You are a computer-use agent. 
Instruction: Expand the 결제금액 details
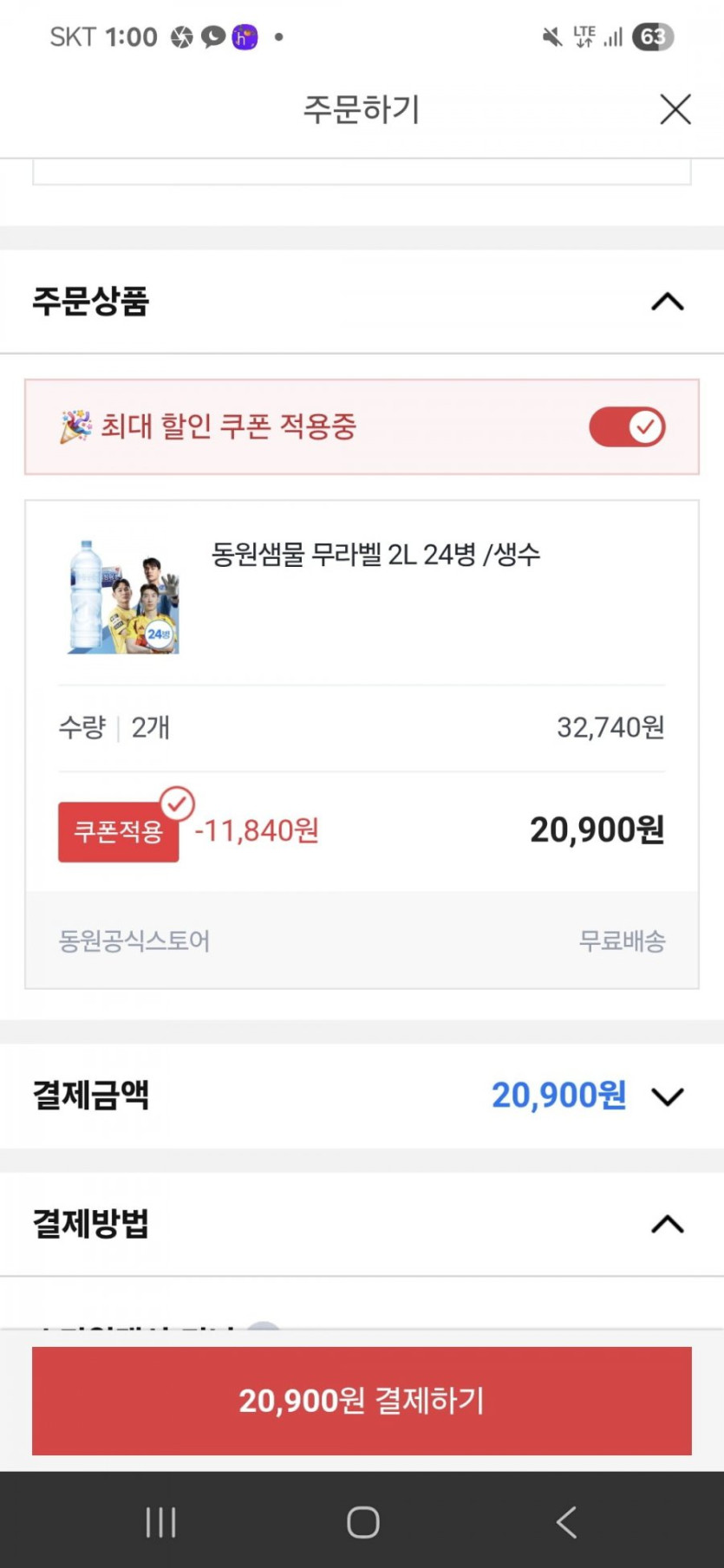[x=667, y=1096]
